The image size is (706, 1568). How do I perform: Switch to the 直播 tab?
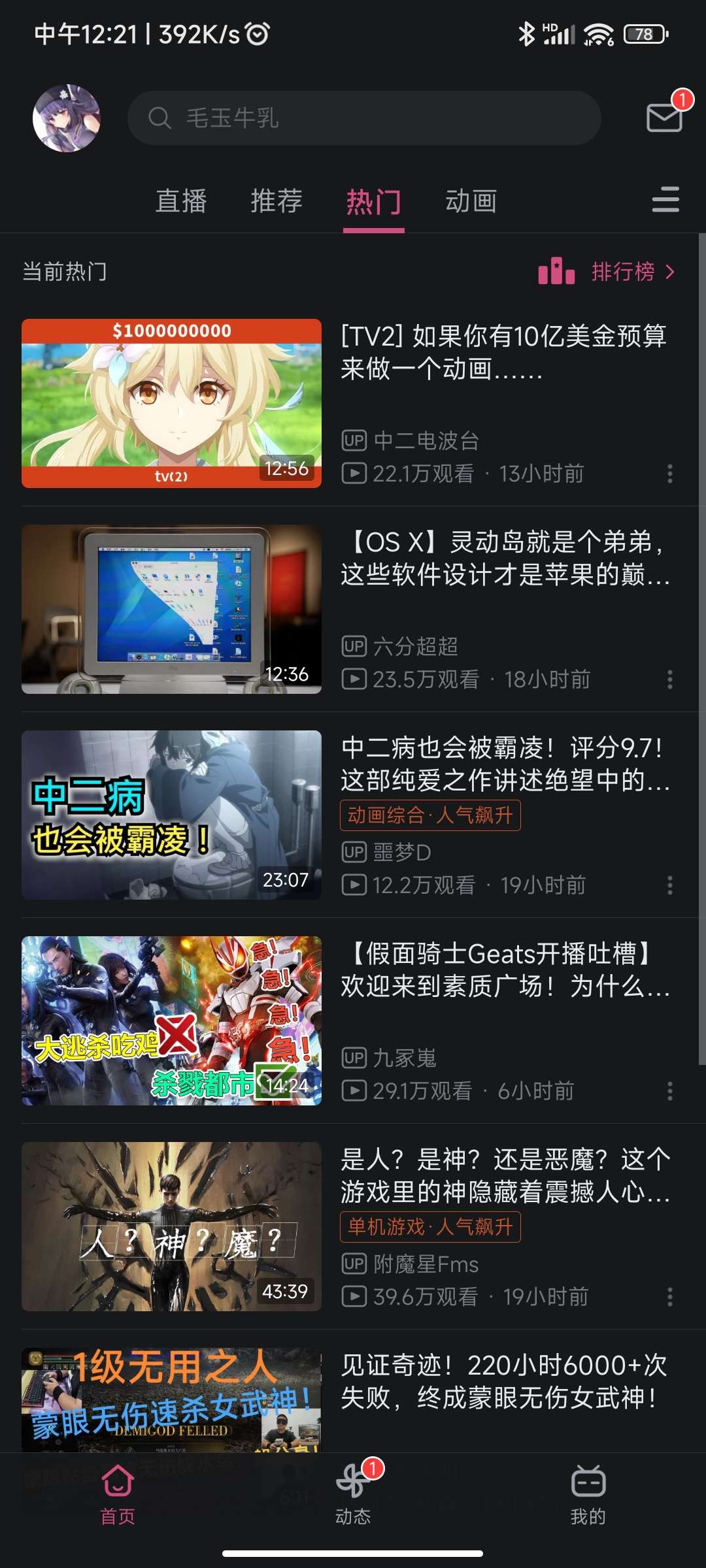click(181, 201)
